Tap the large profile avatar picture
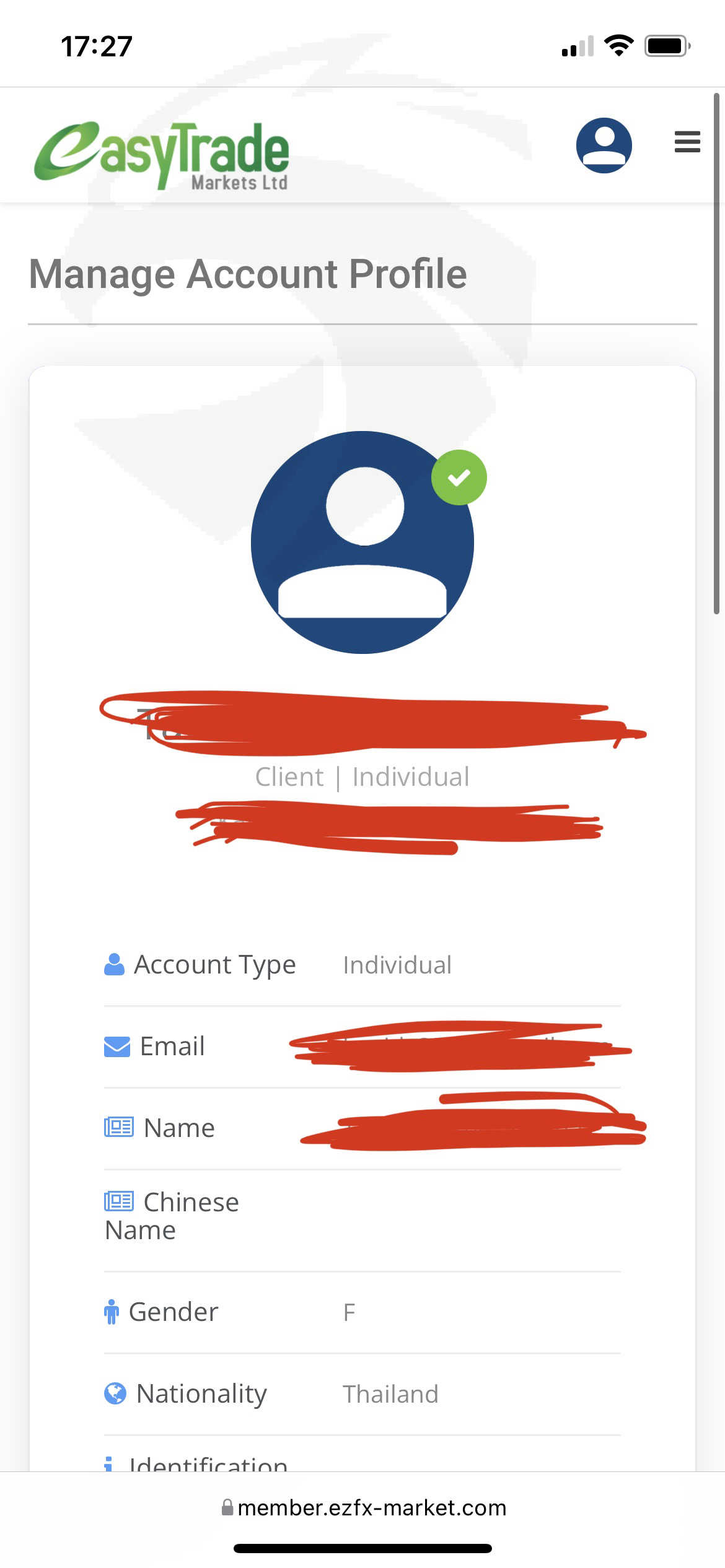The width and height of the screenshot is (725, 1568). (362, 542)
